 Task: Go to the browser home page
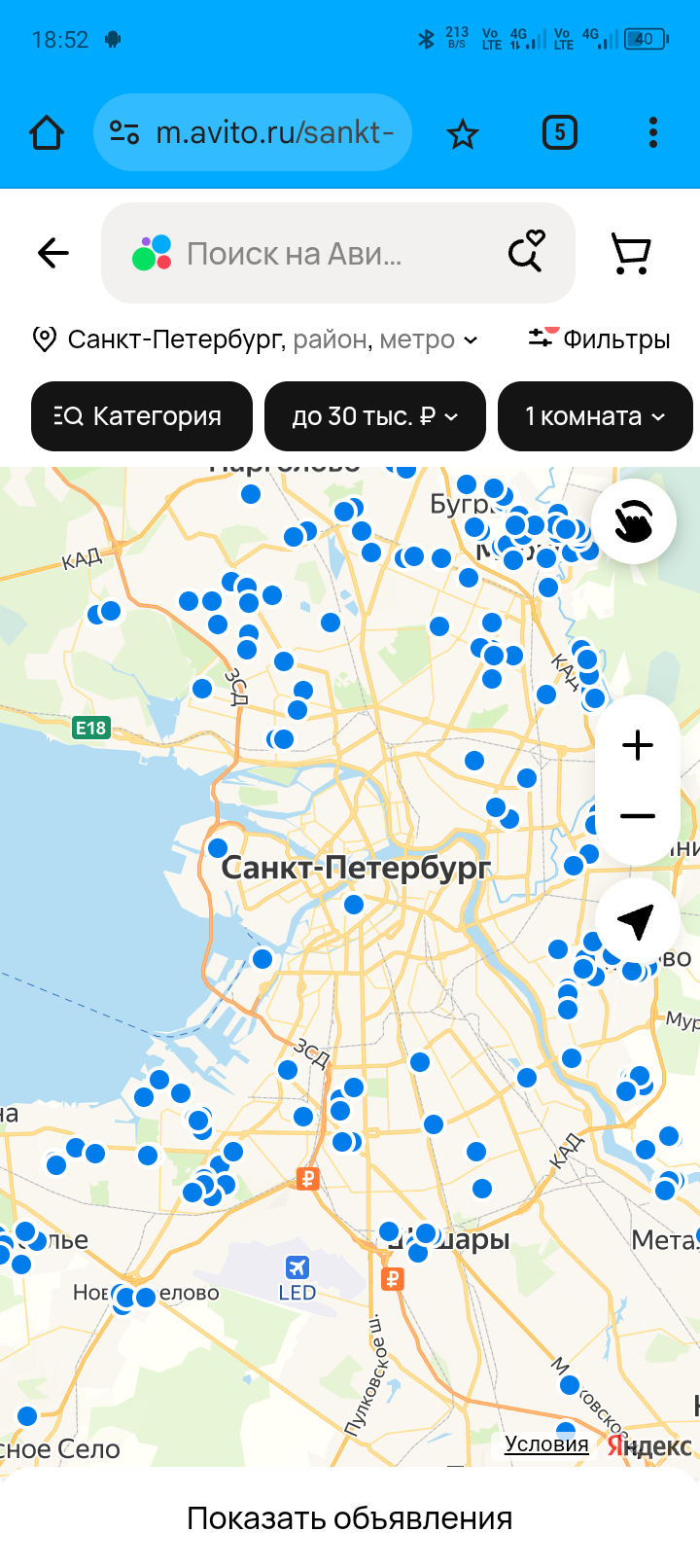point(47,132)
